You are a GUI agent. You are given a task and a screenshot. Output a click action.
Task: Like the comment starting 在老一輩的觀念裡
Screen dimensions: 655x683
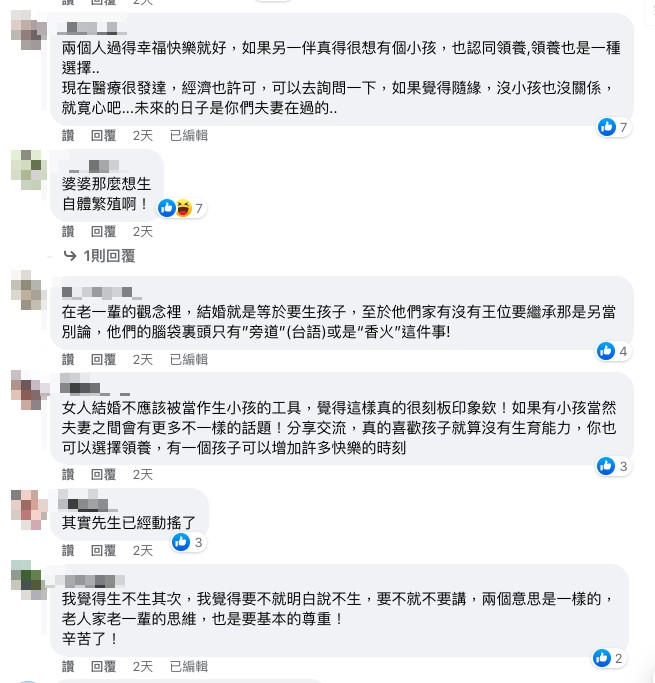pyautogui.click(x=68, y=359)
